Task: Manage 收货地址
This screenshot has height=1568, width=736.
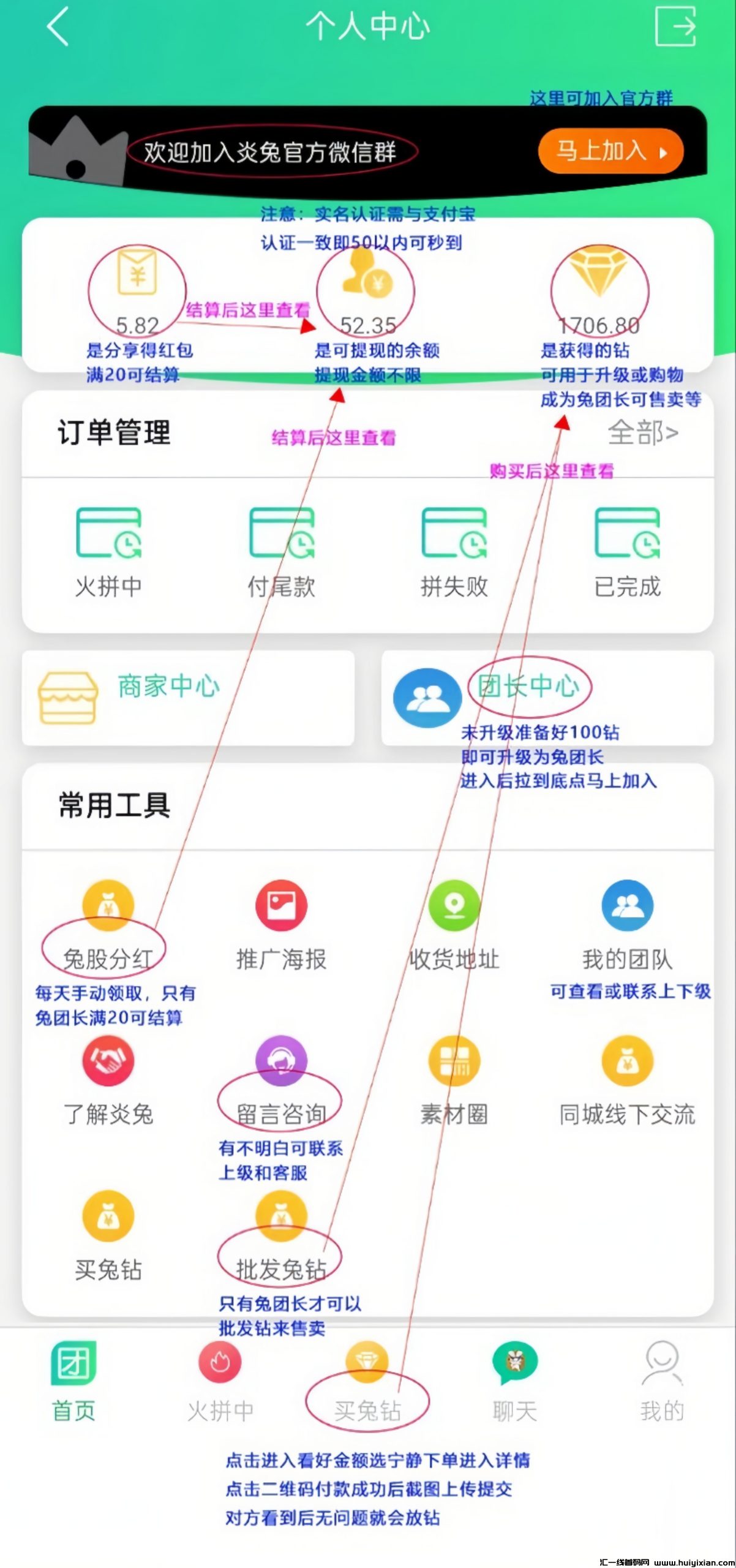Action: [454, 925]
